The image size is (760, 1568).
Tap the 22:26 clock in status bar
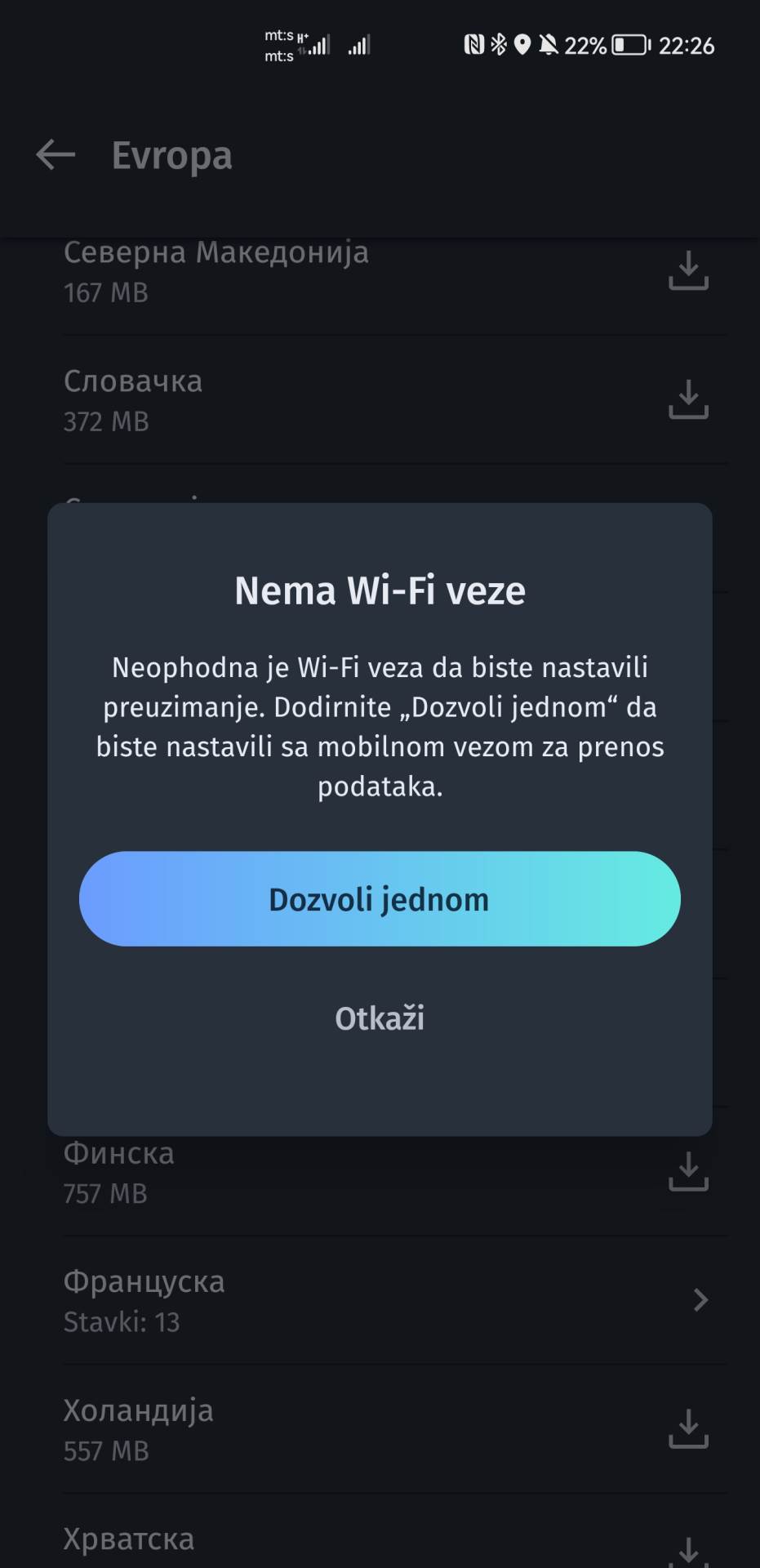pyautogui.click(x=687, y=45)
